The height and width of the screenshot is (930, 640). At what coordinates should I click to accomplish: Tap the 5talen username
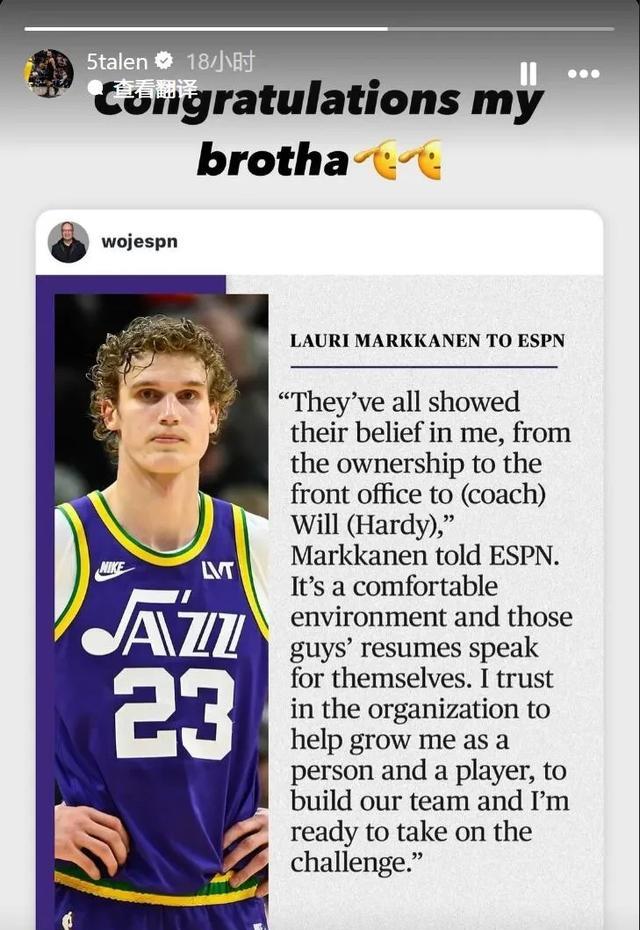(117, 62)
